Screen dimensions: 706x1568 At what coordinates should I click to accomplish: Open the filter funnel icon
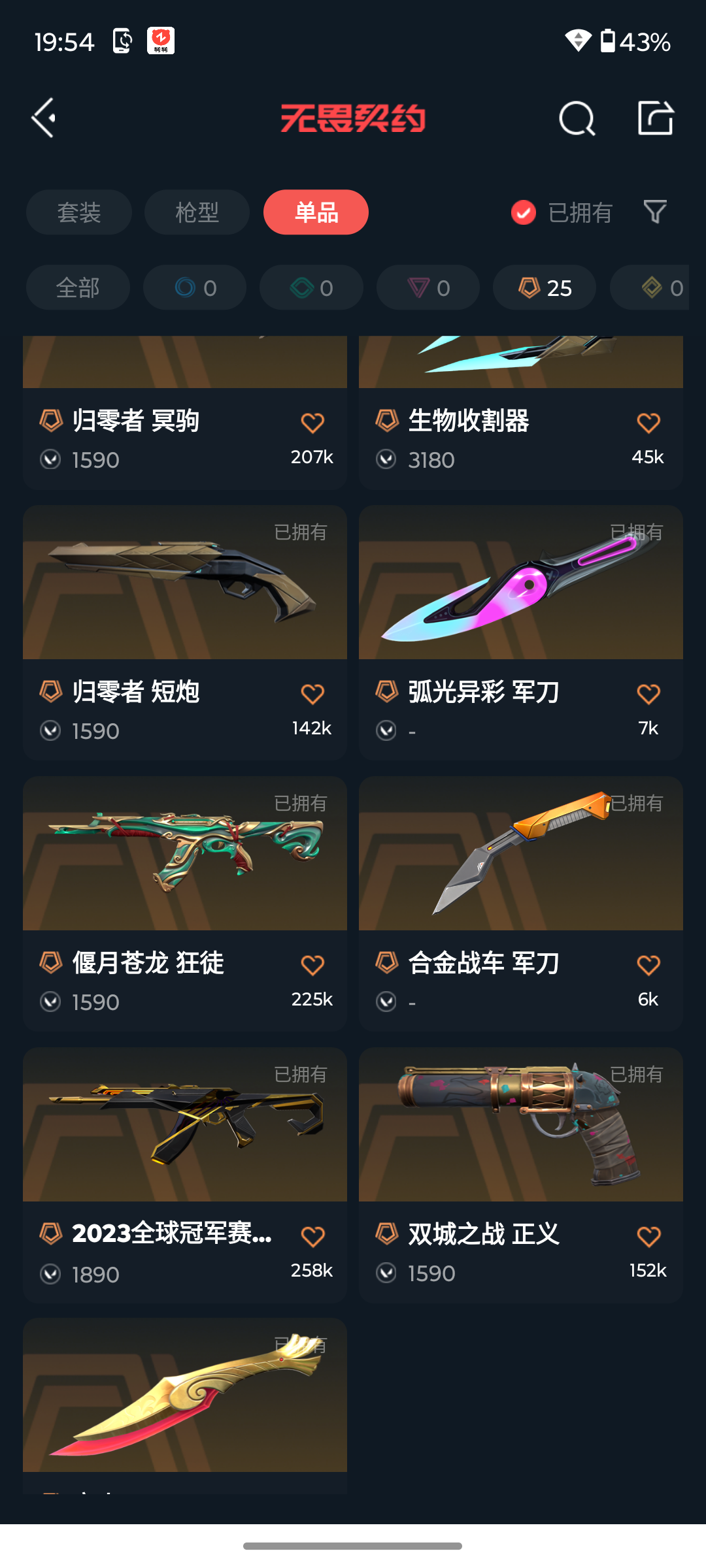[x=655, y=212]
